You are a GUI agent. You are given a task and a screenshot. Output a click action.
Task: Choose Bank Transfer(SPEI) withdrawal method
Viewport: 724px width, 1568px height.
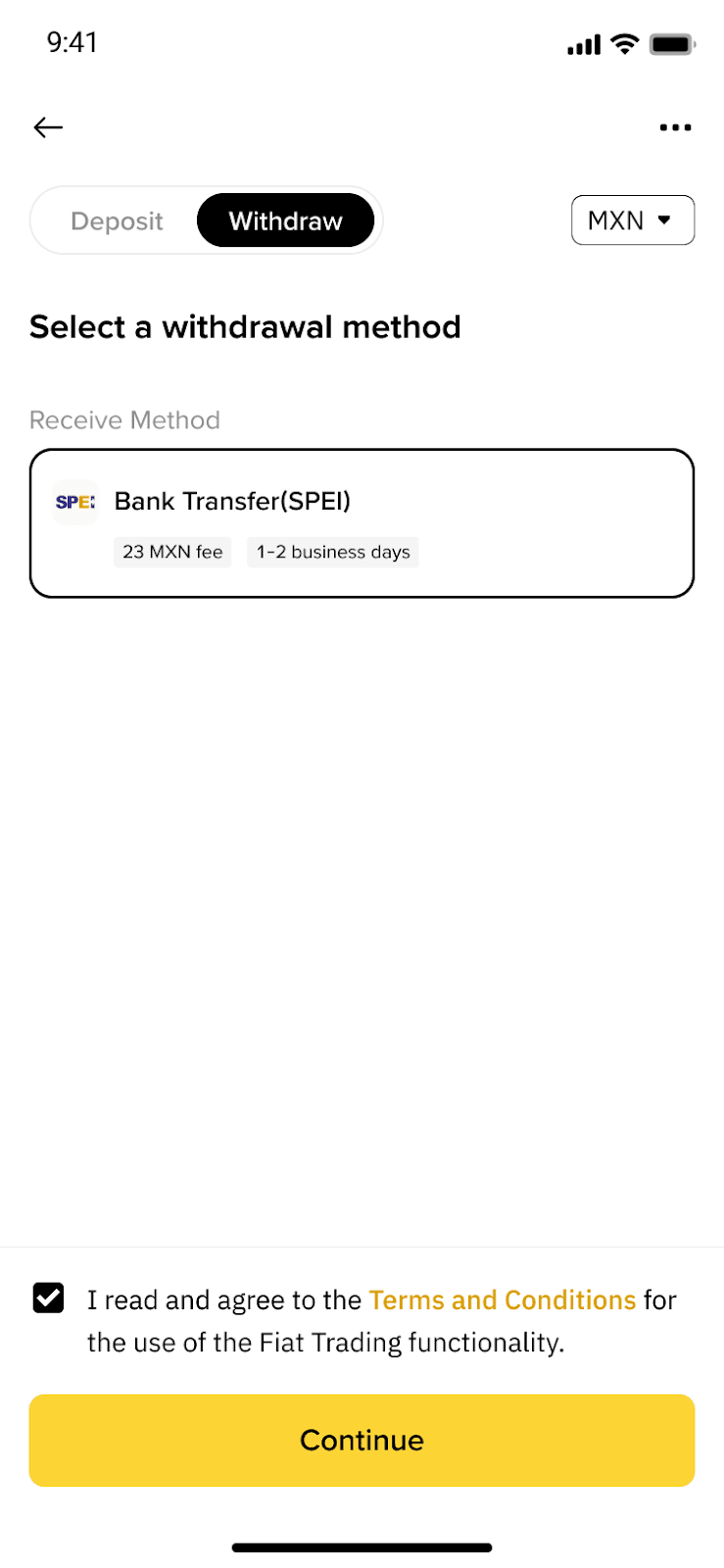(362, 523)
